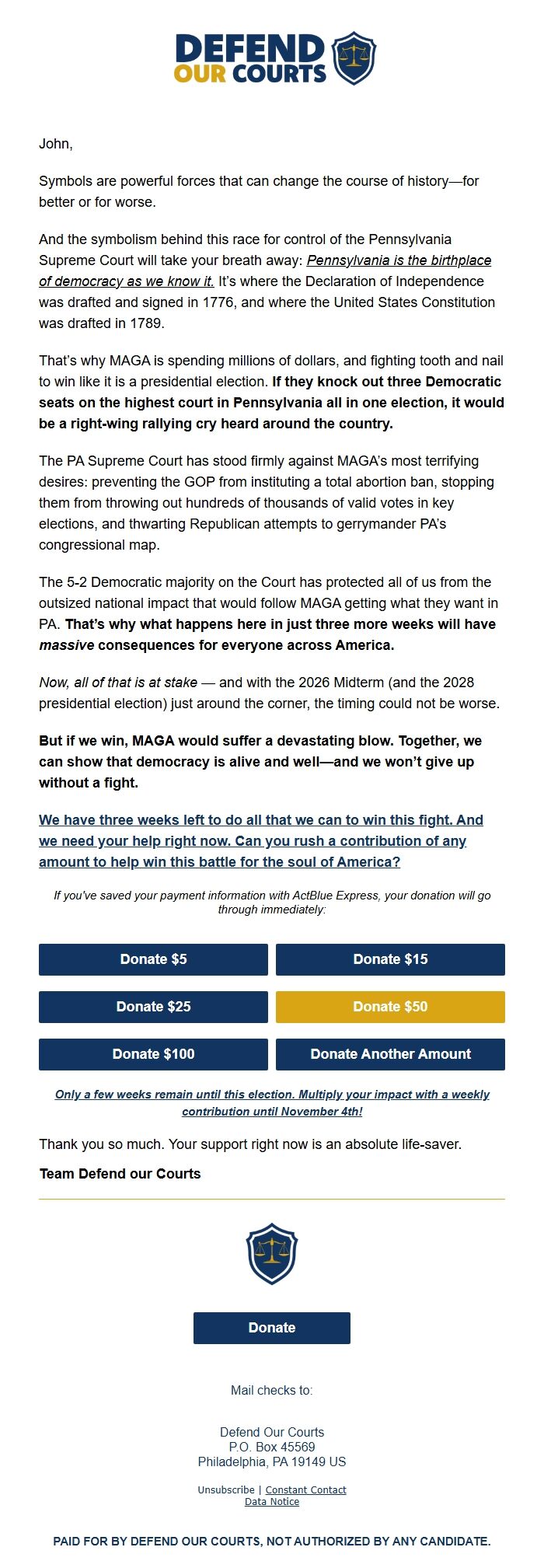View the Data Notice

click(272, 1502)
